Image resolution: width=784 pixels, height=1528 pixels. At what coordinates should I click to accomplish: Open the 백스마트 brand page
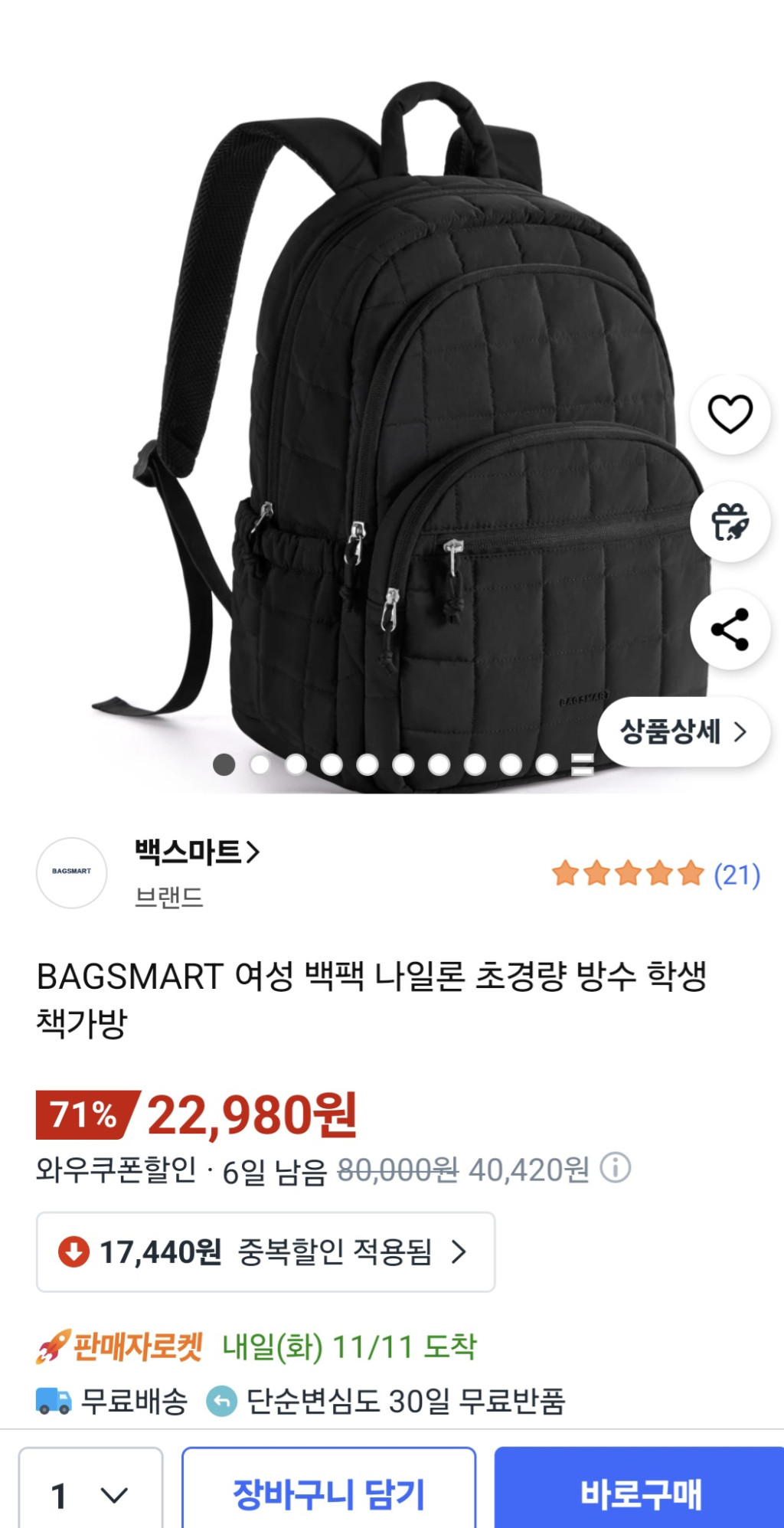[x=198, y=852]
